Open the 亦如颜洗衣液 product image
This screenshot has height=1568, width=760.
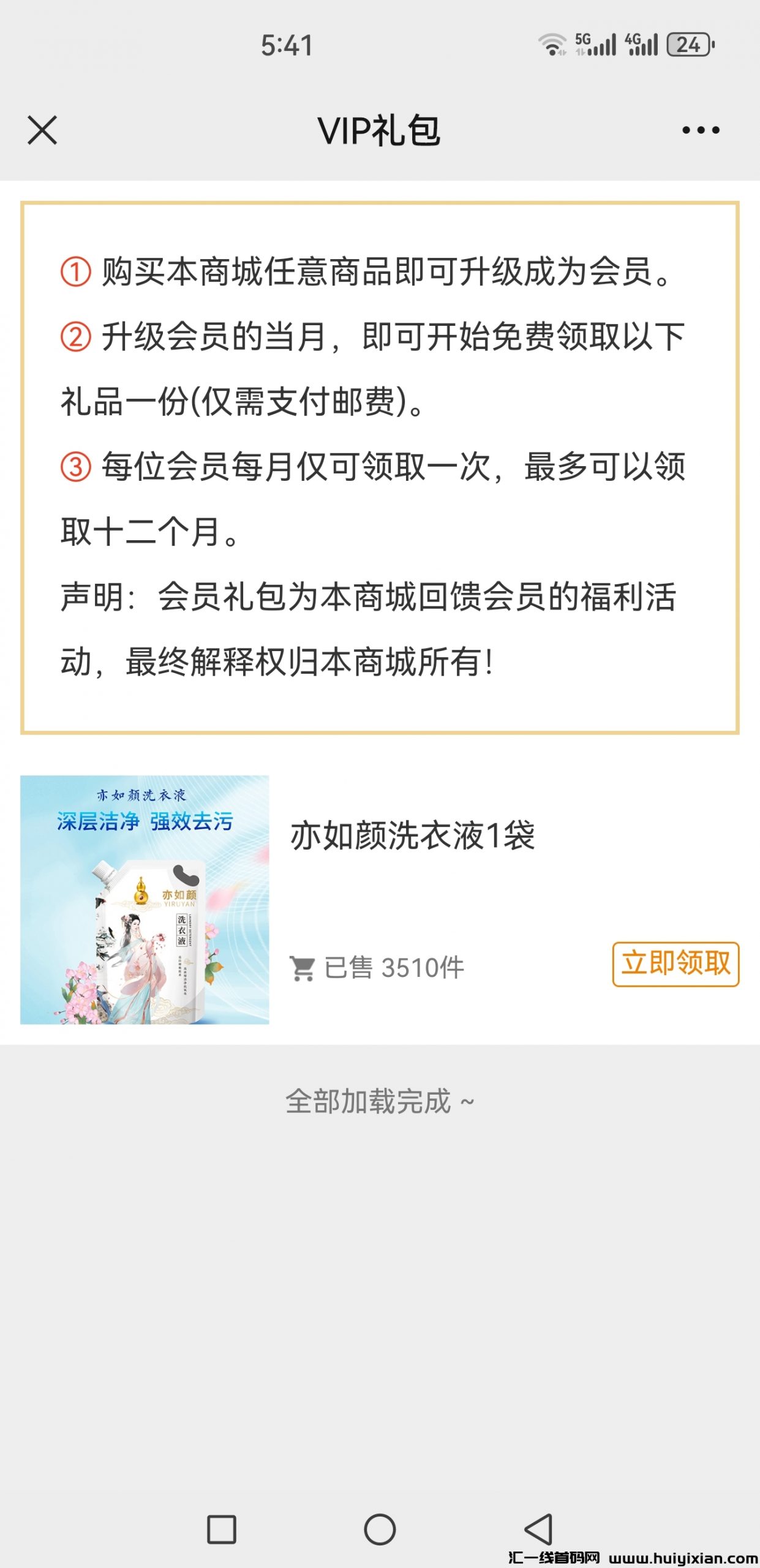pos(145,900)
